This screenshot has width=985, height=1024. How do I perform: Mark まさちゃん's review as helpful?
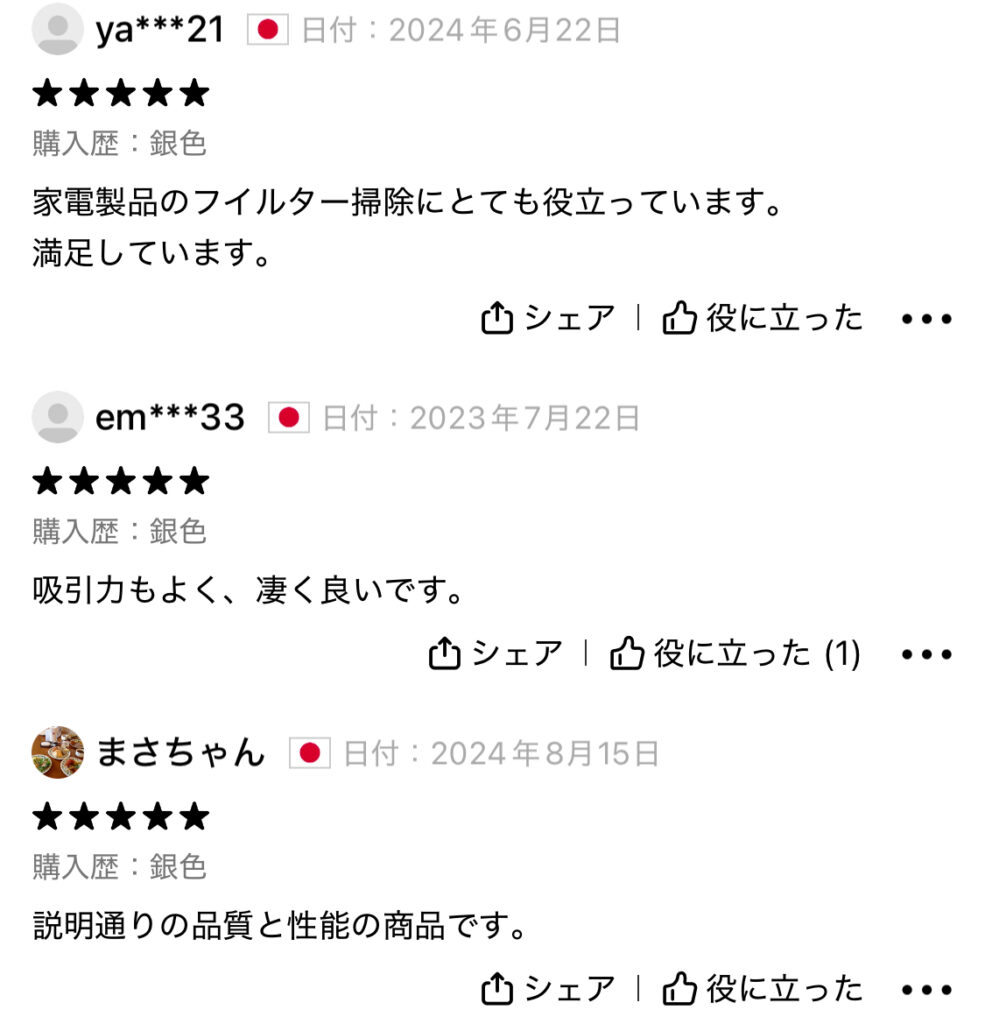point(762,989)
